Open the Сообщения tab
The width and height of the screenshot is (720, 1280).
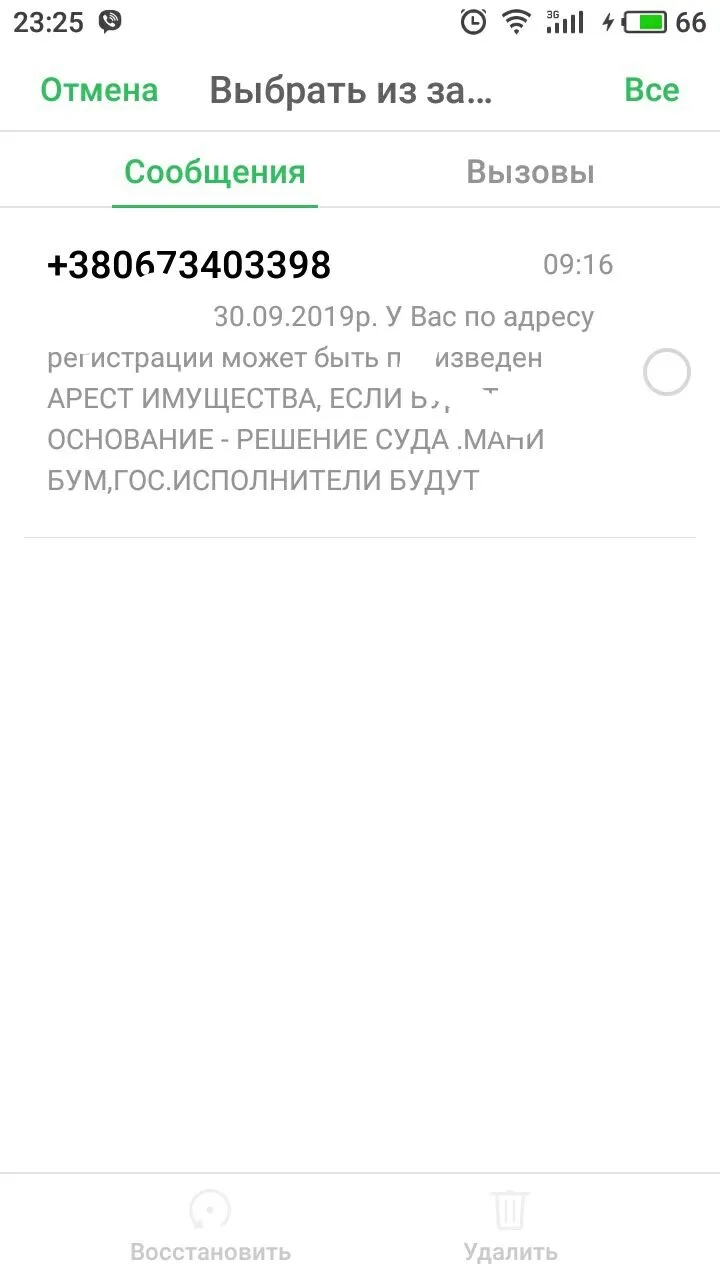point(214,170)
